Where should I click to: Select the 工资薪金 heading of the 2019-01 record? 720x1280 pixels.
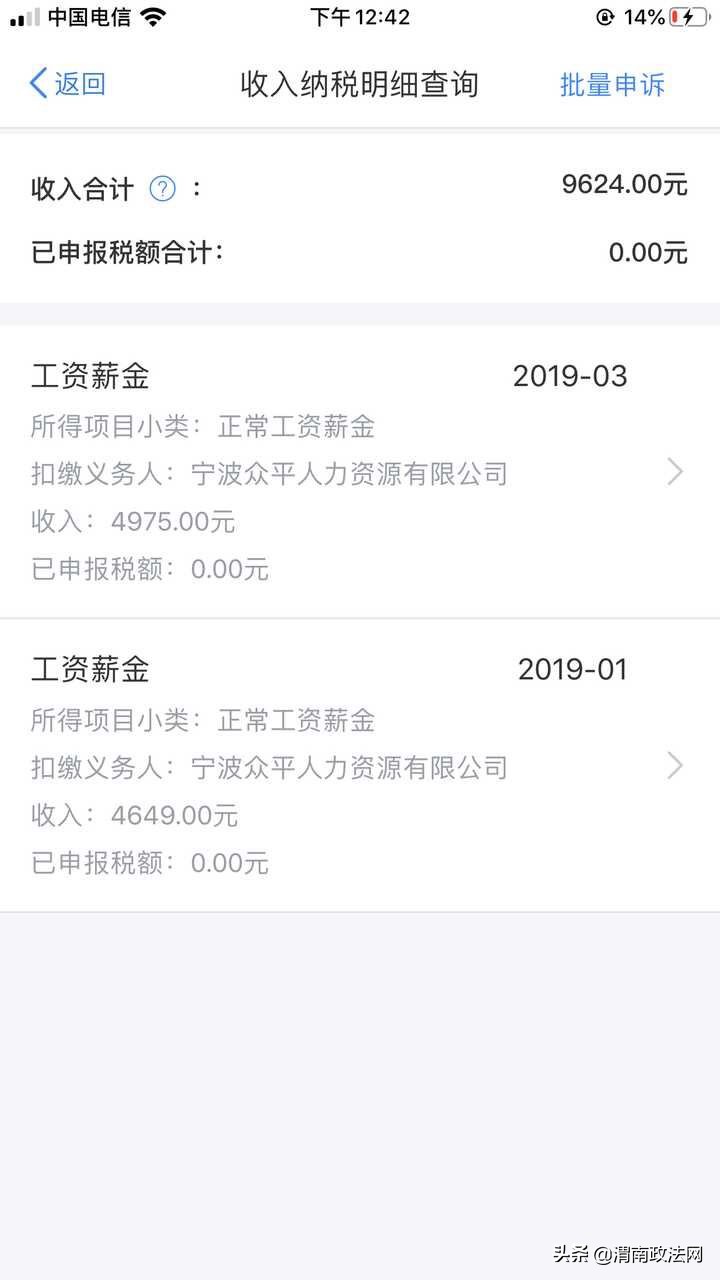click(88, 670)
